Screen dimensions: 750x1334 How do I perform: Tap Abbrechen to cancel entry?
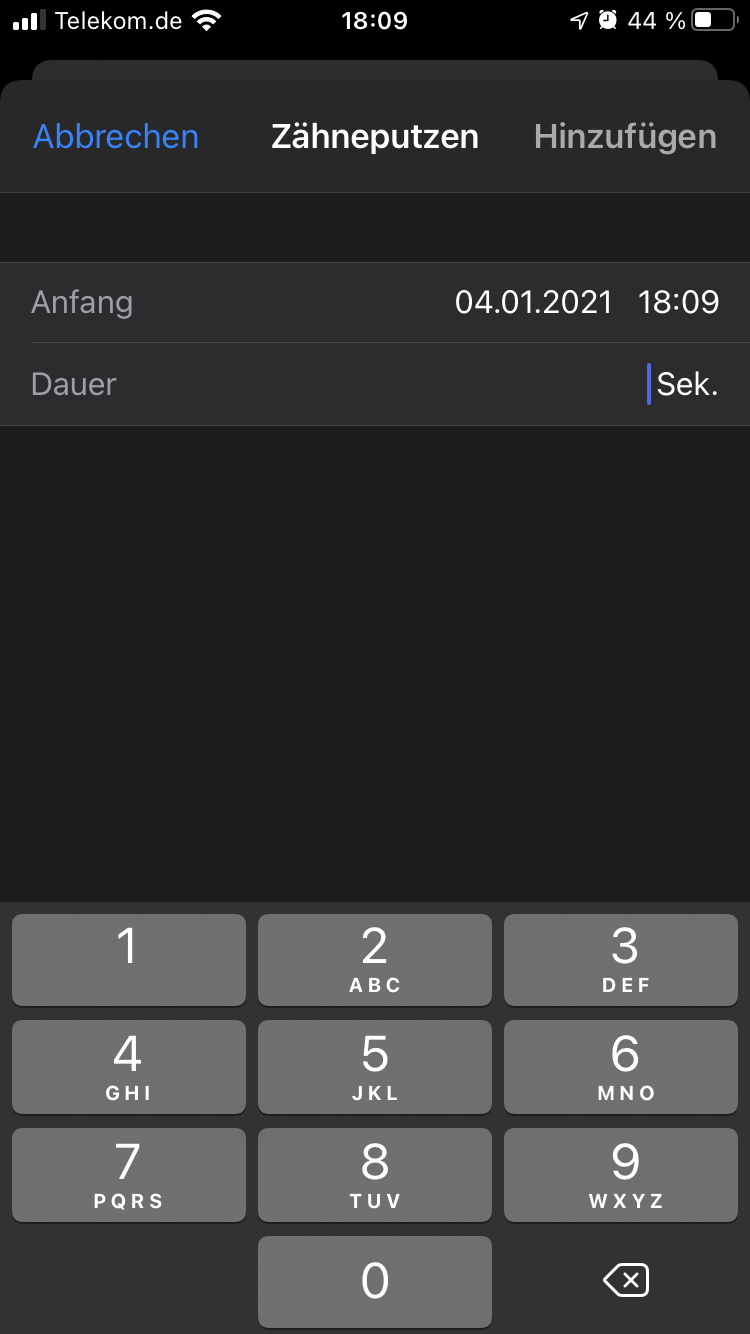[x=116, y=136]
